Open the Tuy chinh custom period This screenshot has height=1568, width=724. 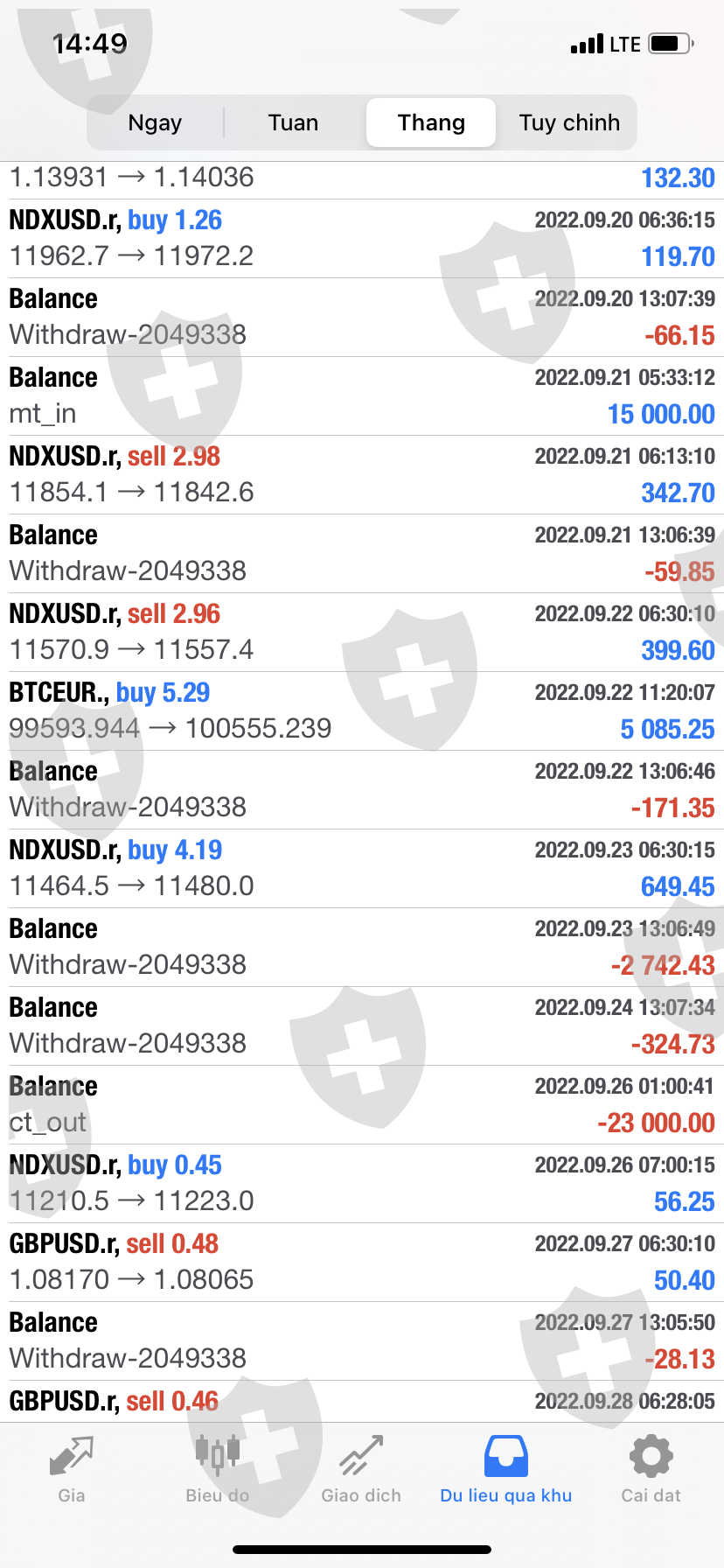pos(569,122)
